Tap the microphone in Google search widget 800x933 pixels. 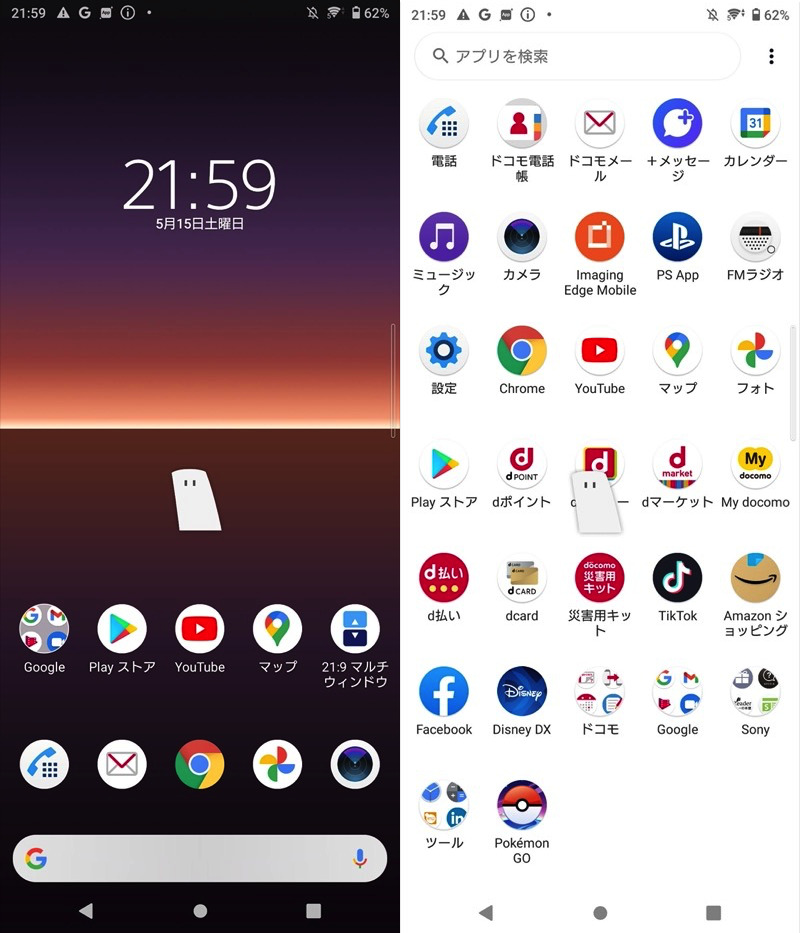[359, 858]
